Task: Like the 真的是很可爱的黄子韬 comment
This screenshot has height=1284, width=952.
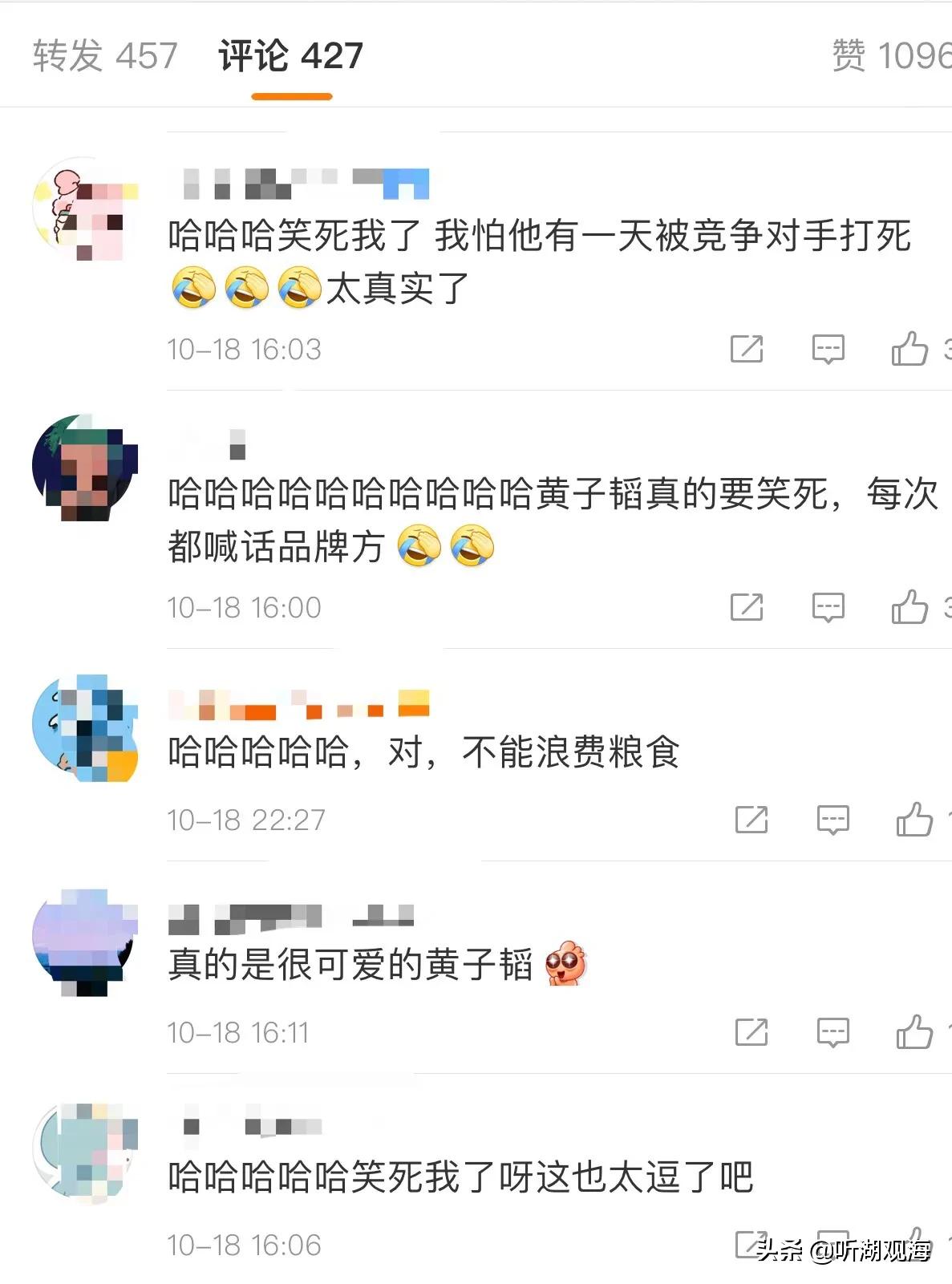Action: tap(914, 1032)
